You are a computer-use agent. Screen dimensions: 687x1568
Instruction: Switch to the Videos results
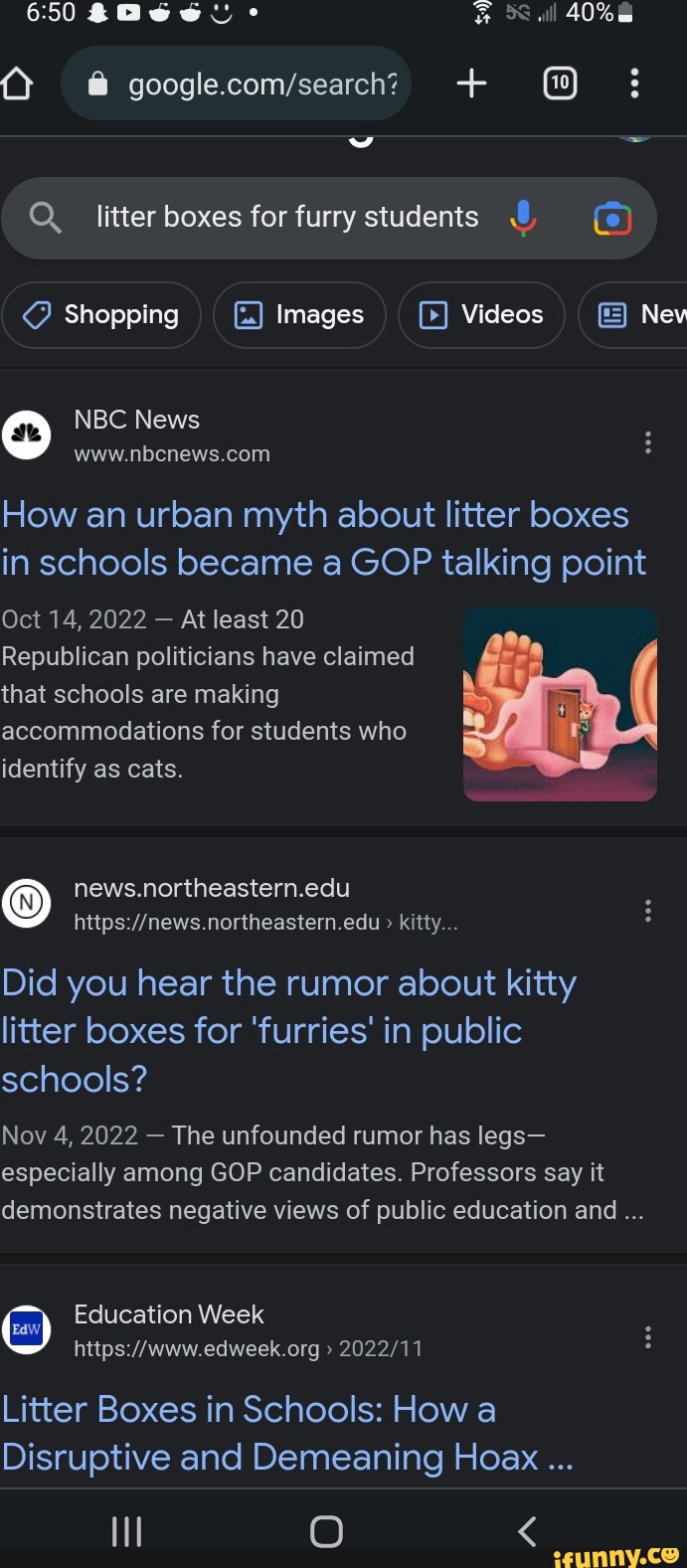(x=481, y=315)
